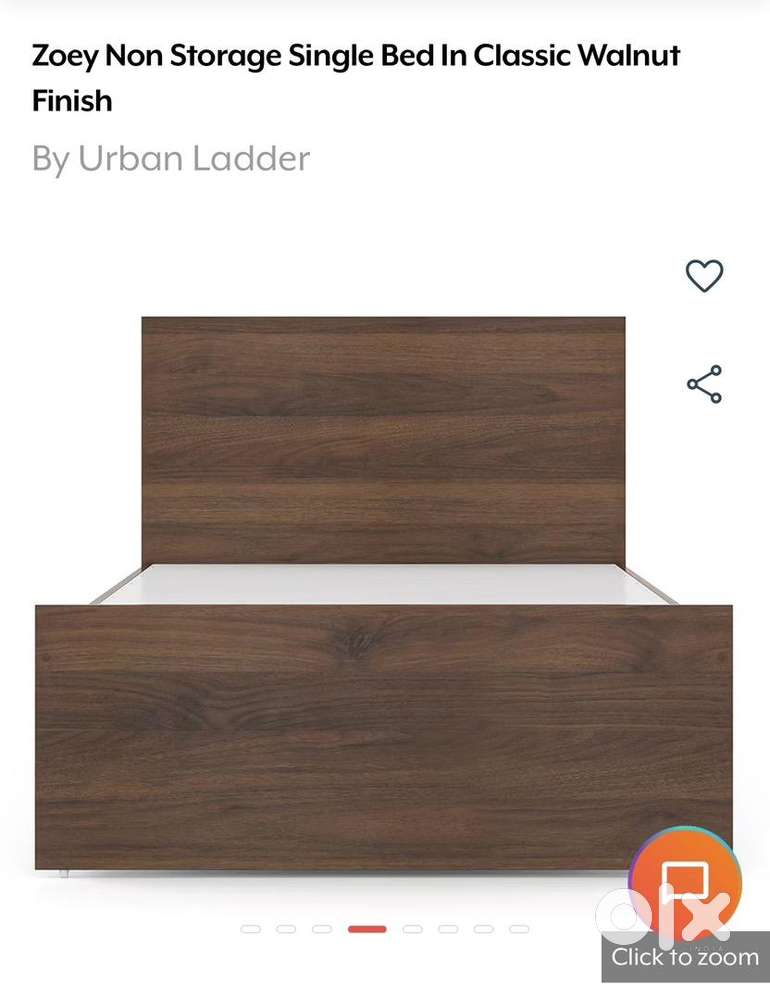
Task: Share the Zoey single bed product
Action: (704, 384)
